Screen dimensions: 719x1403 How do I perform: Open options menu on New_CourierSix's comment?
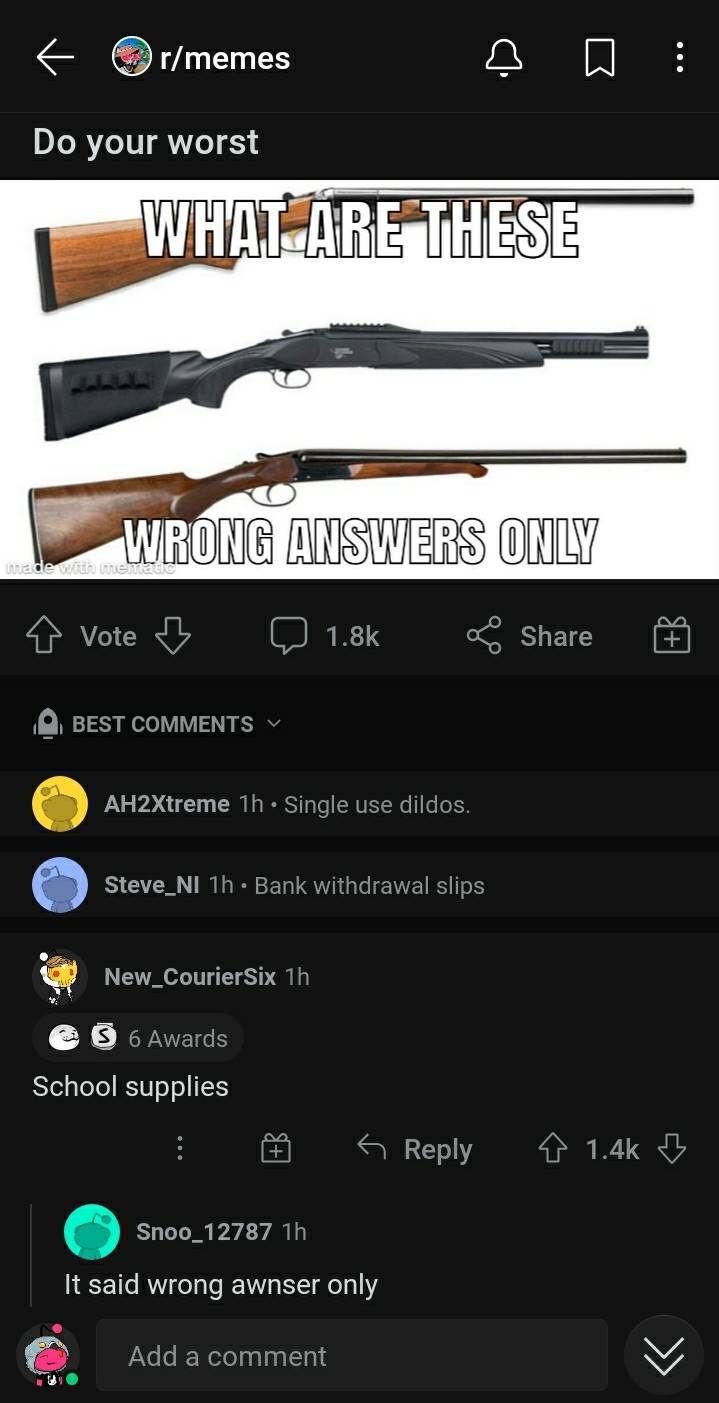180,1149
